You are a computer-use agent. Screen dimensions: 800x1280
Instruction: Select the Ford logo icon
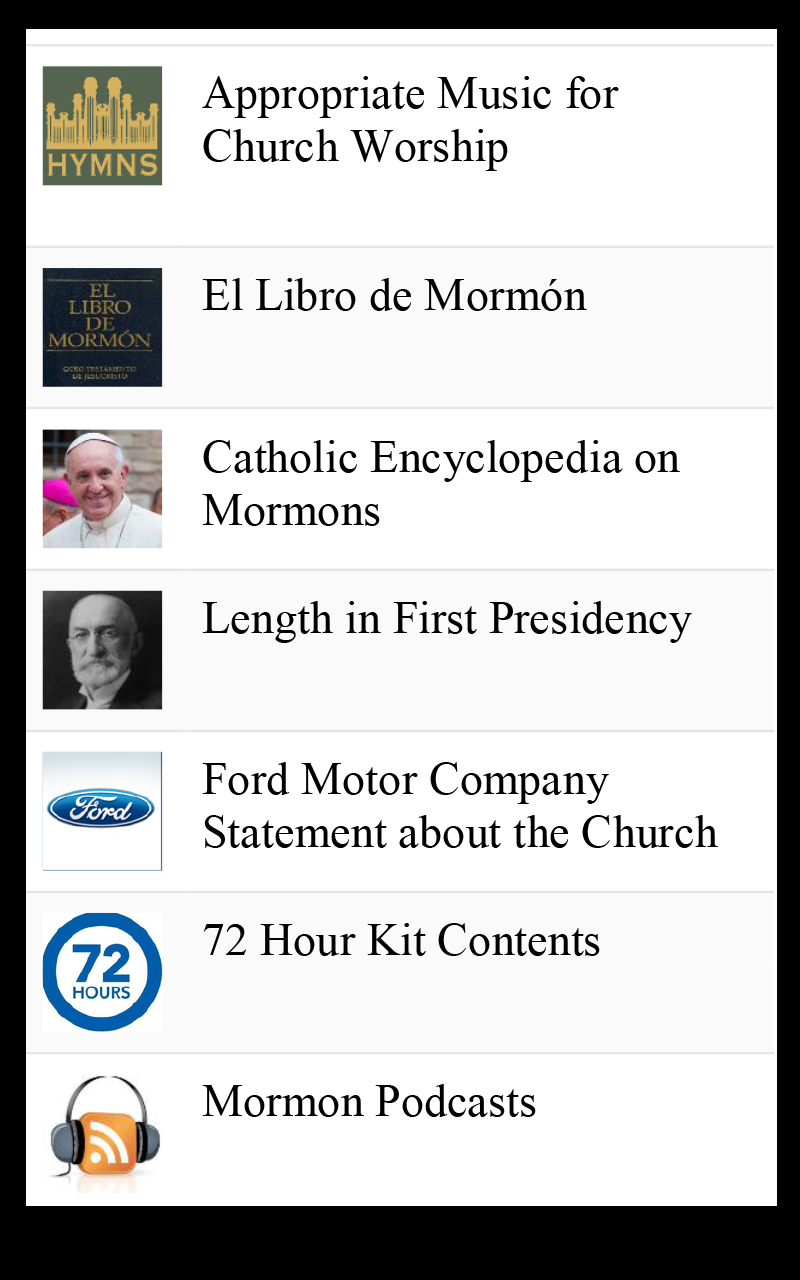coord(101,810)
